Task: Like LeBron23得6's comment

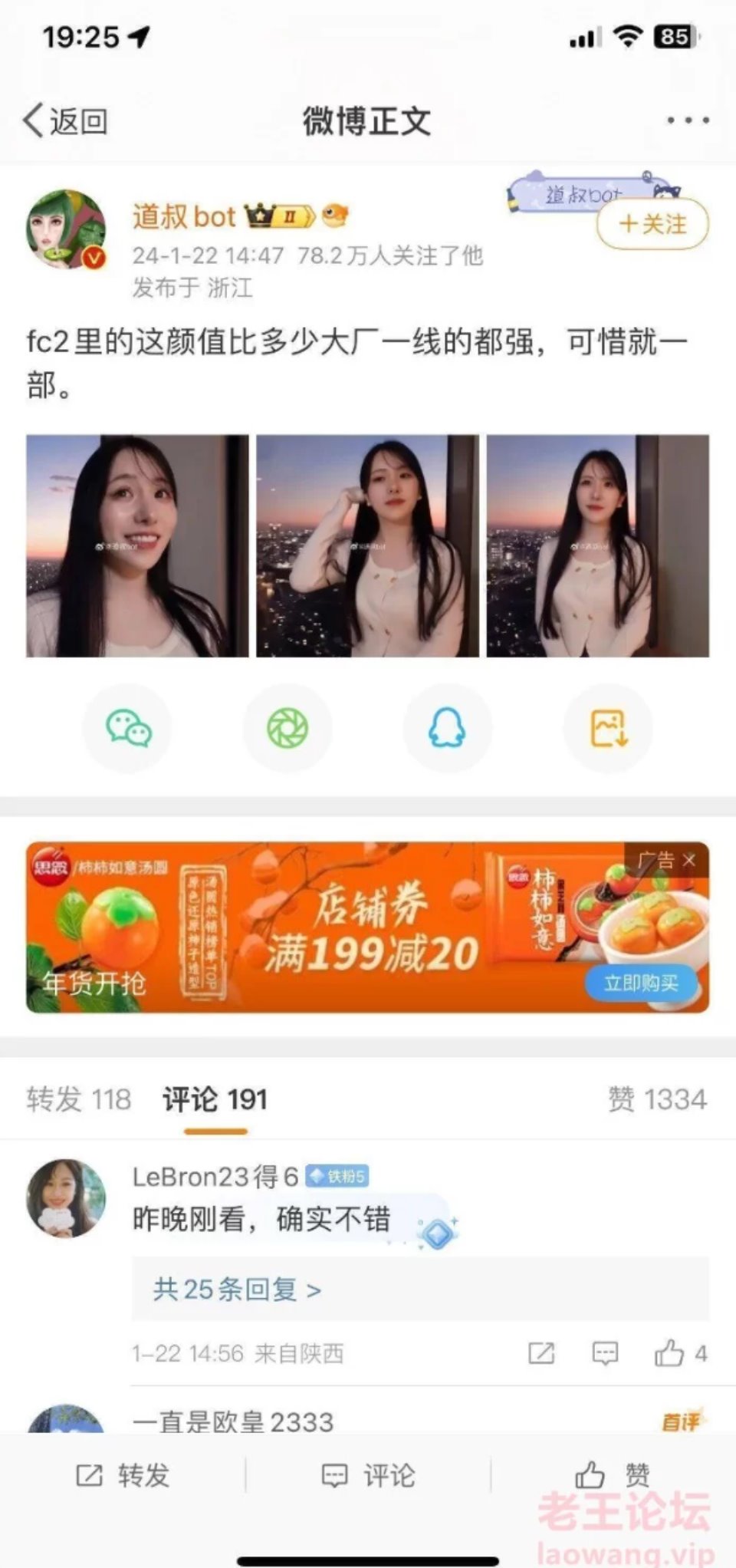Action: pyautogui.click(x=669, y=1353)
